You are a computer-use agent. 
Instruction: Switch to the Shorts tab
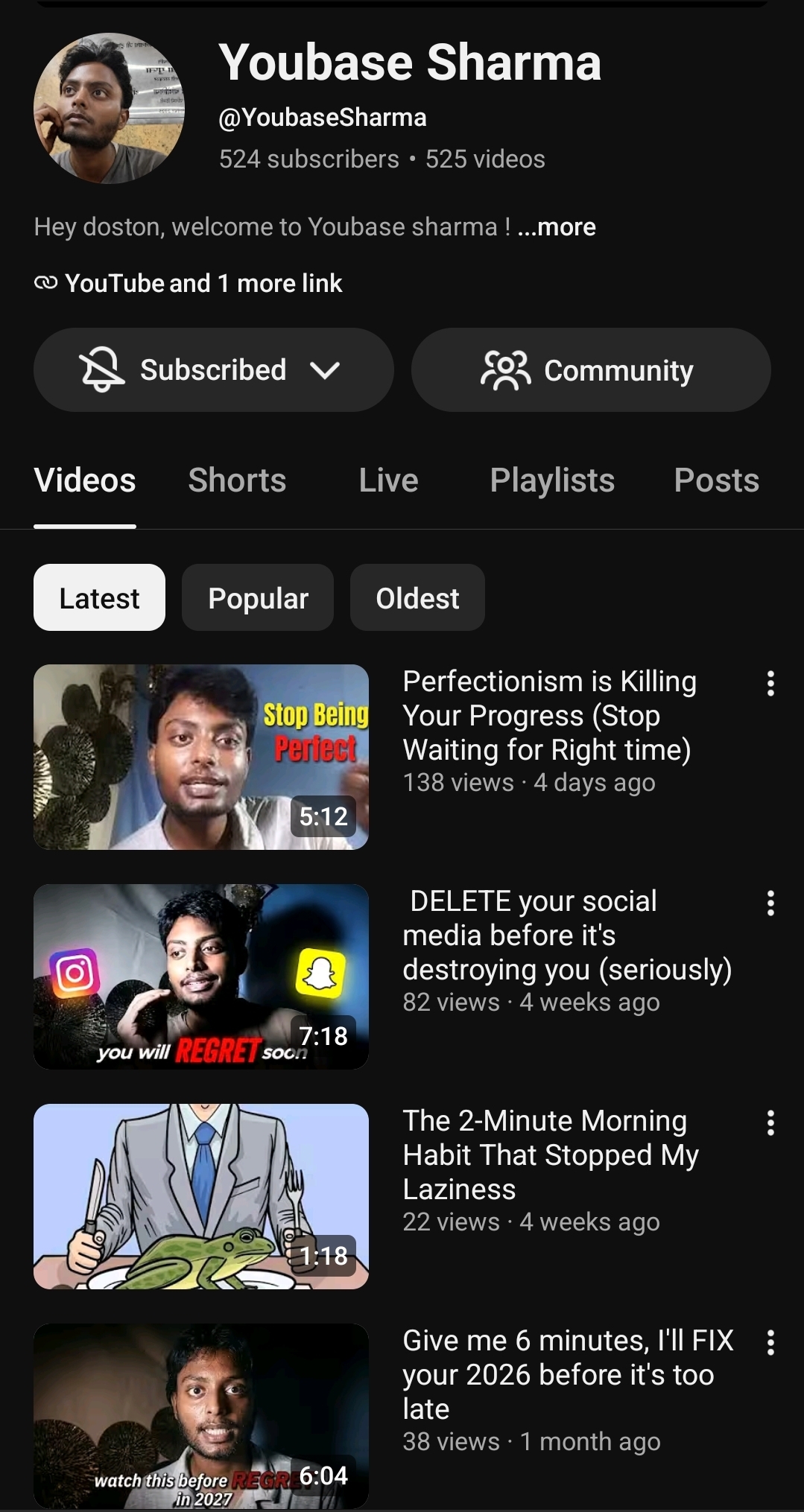(237, 480)
